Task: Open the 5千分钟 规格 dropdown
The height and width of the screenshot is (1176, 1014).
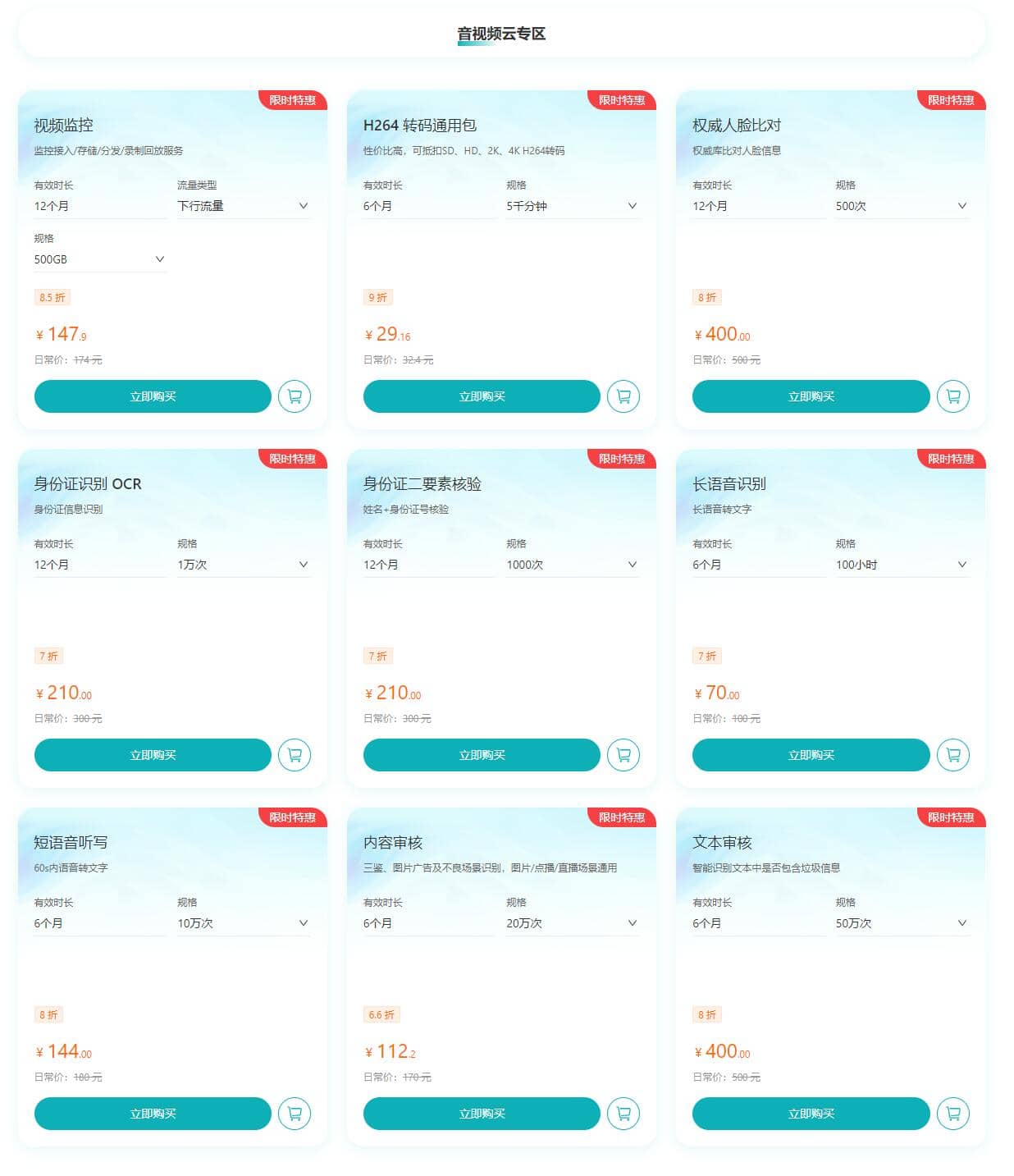Action: pos(572,206)
